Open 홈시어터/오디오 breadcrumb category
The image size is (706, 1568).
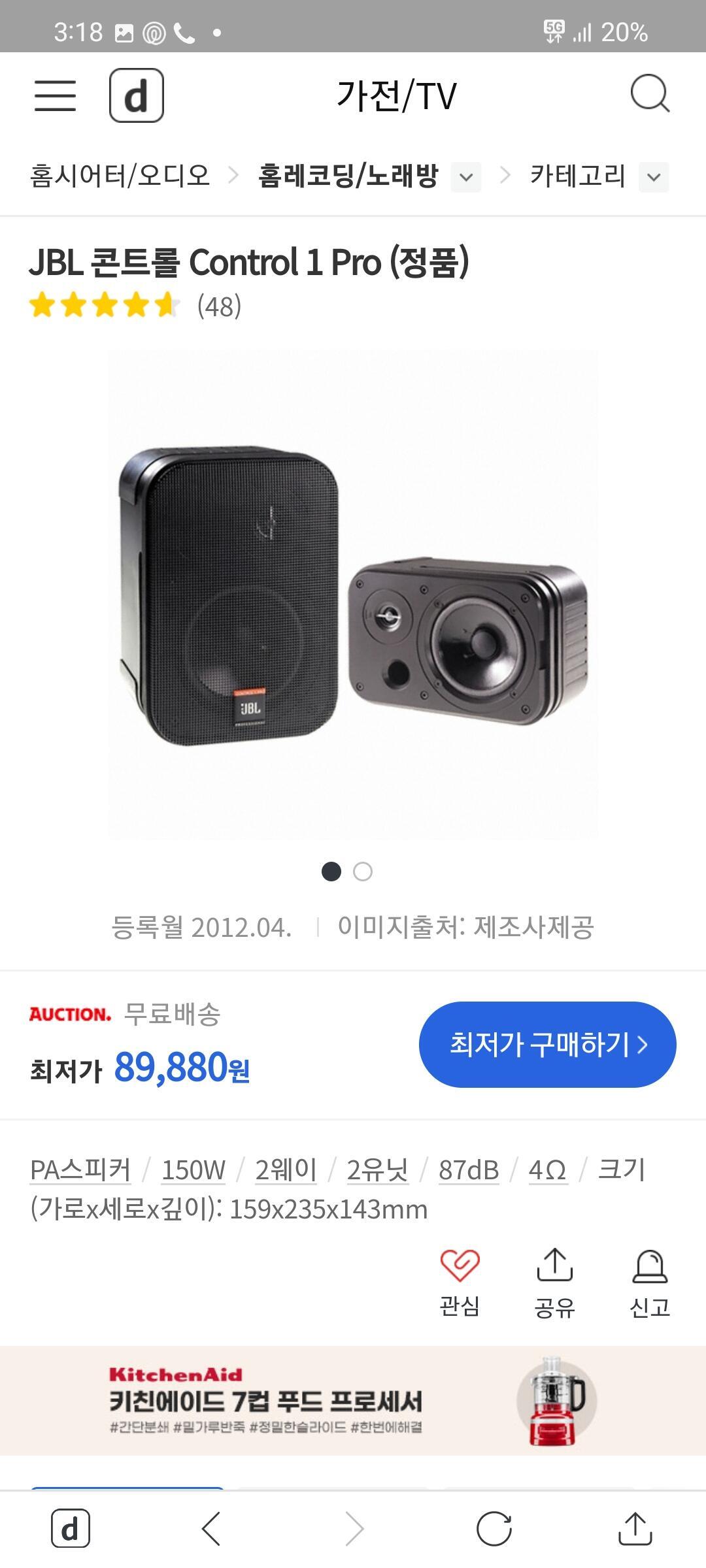[120, 176]
